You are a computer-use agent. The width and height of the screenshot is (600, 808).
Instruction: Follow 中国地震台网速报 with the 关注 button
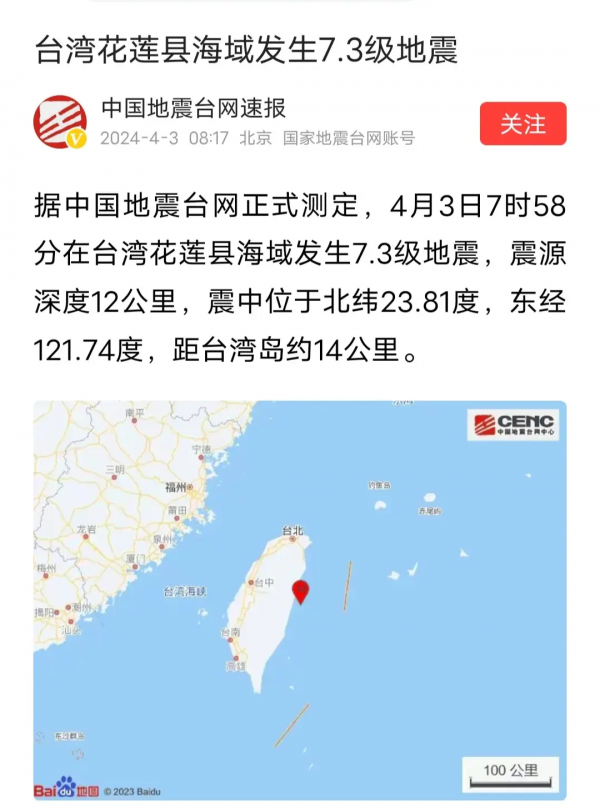pyautogui.click(x=523, y=124)
